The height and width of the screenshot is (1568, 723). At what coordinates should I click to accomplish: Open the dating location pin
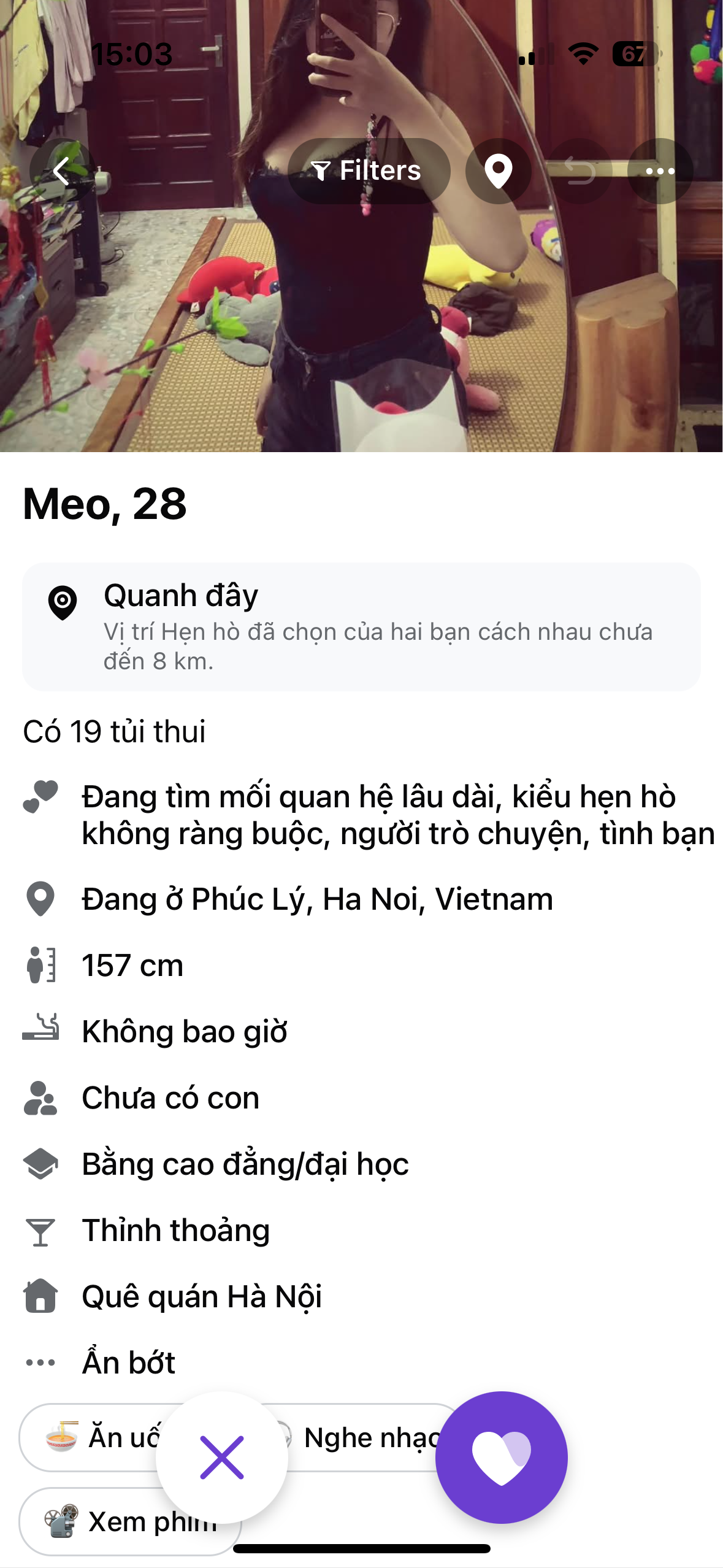pos(499,171)
